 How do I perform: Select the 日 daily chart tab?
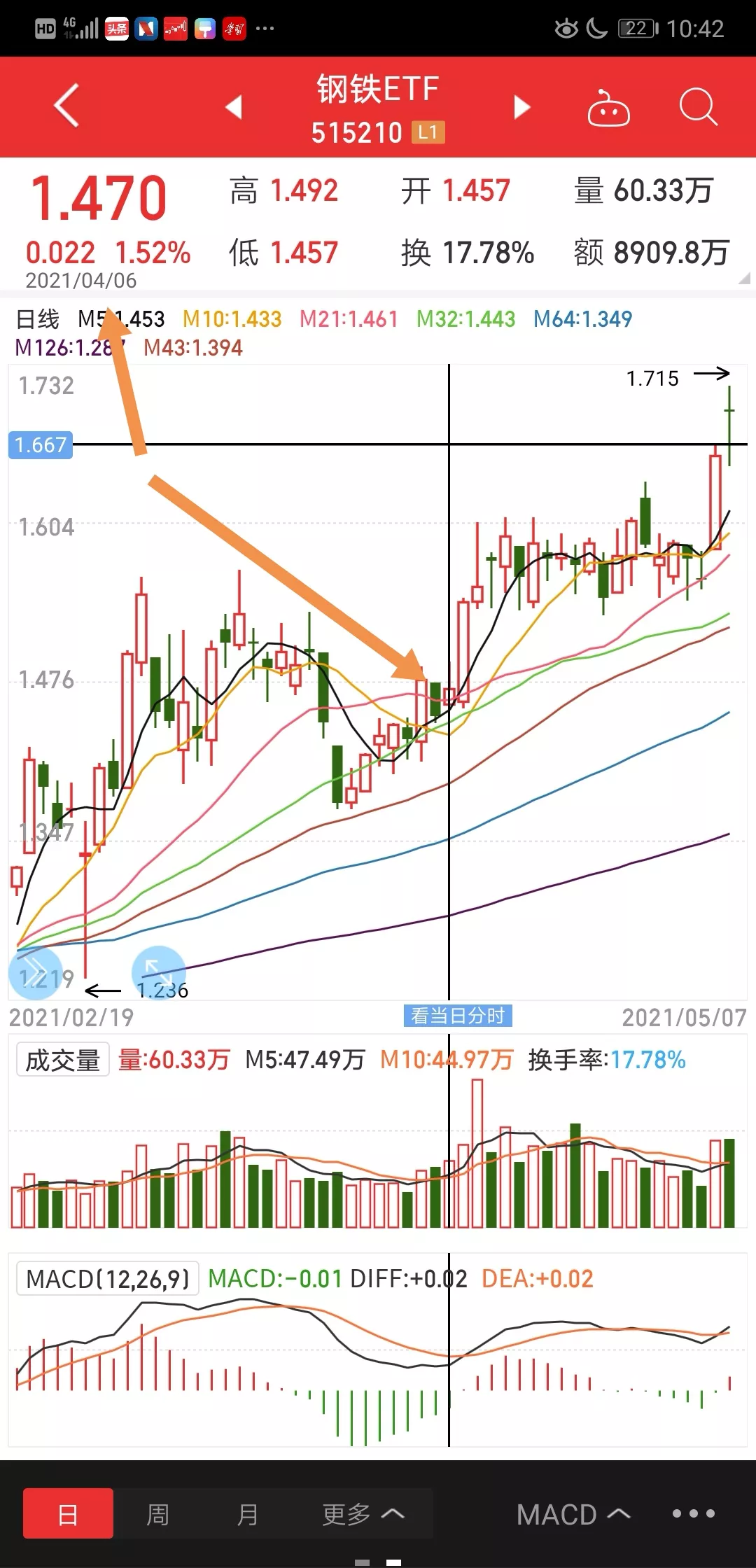tap(68, 1513)
